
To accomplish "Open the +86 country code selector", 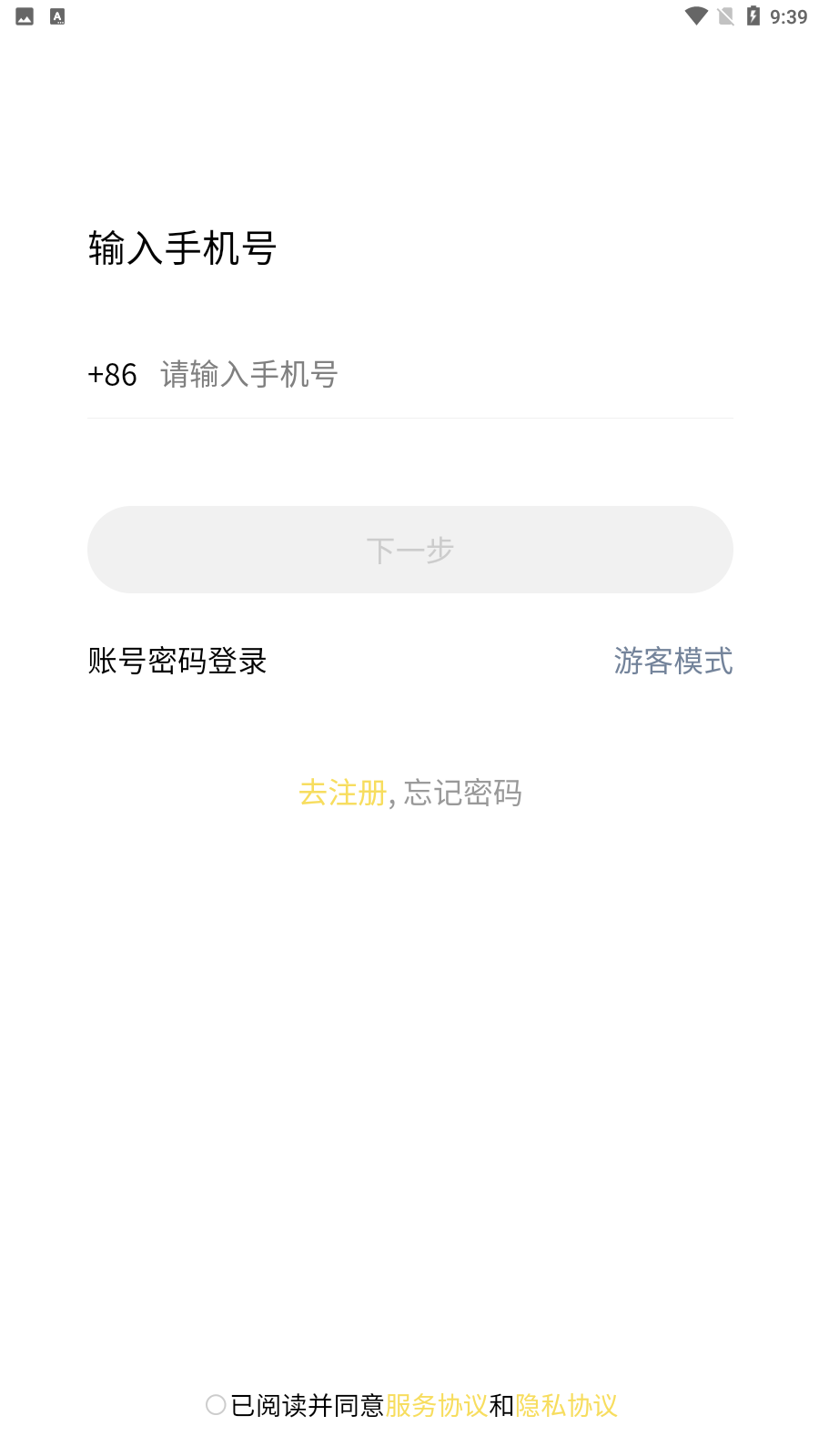I will (112, 375).
